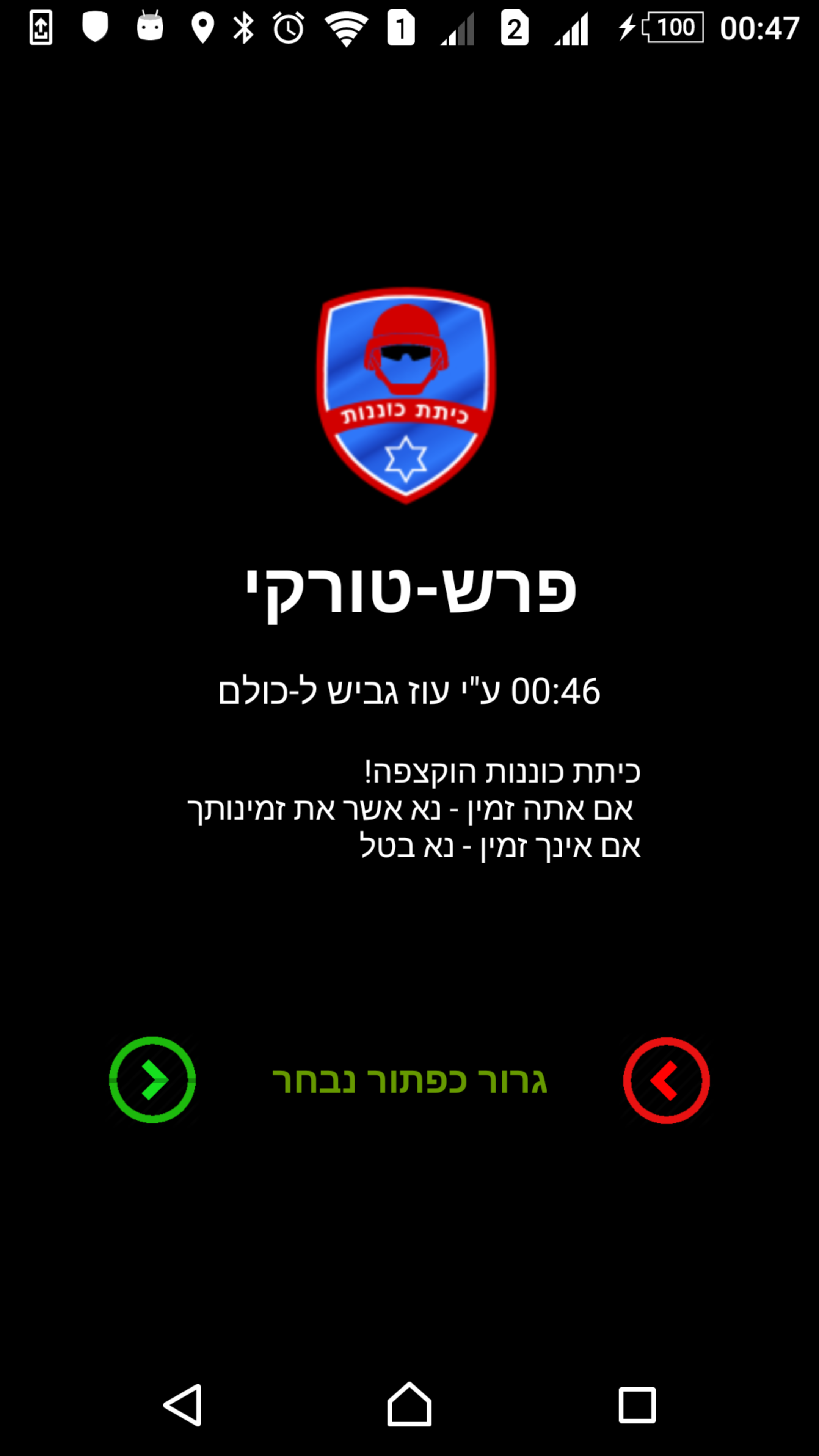Open the recent apps overview
Screen dimensions: 819x1456
pyautogui.click(x=637, y=1405)
